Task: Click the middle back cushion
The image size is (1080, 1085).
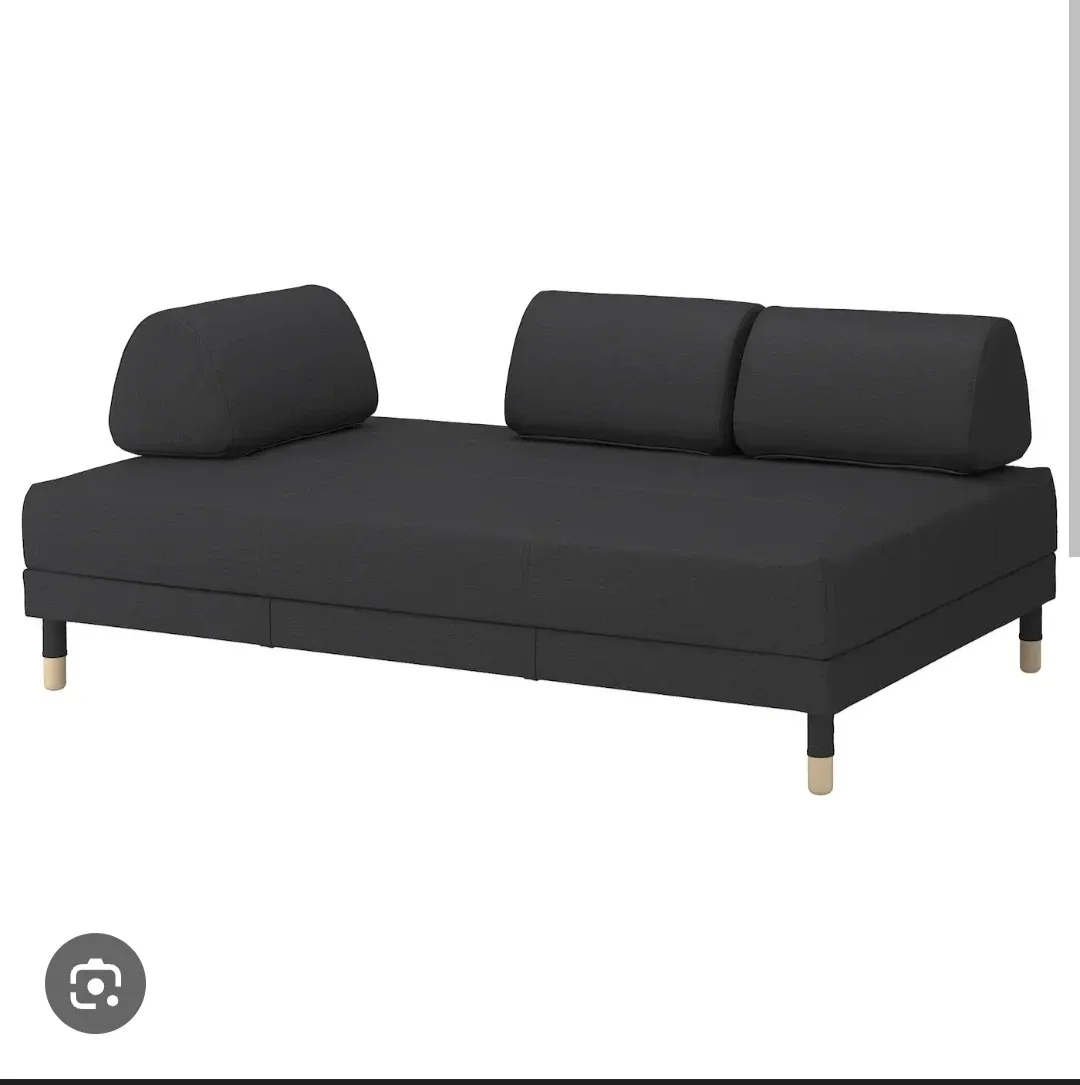Action: point(620,370)
